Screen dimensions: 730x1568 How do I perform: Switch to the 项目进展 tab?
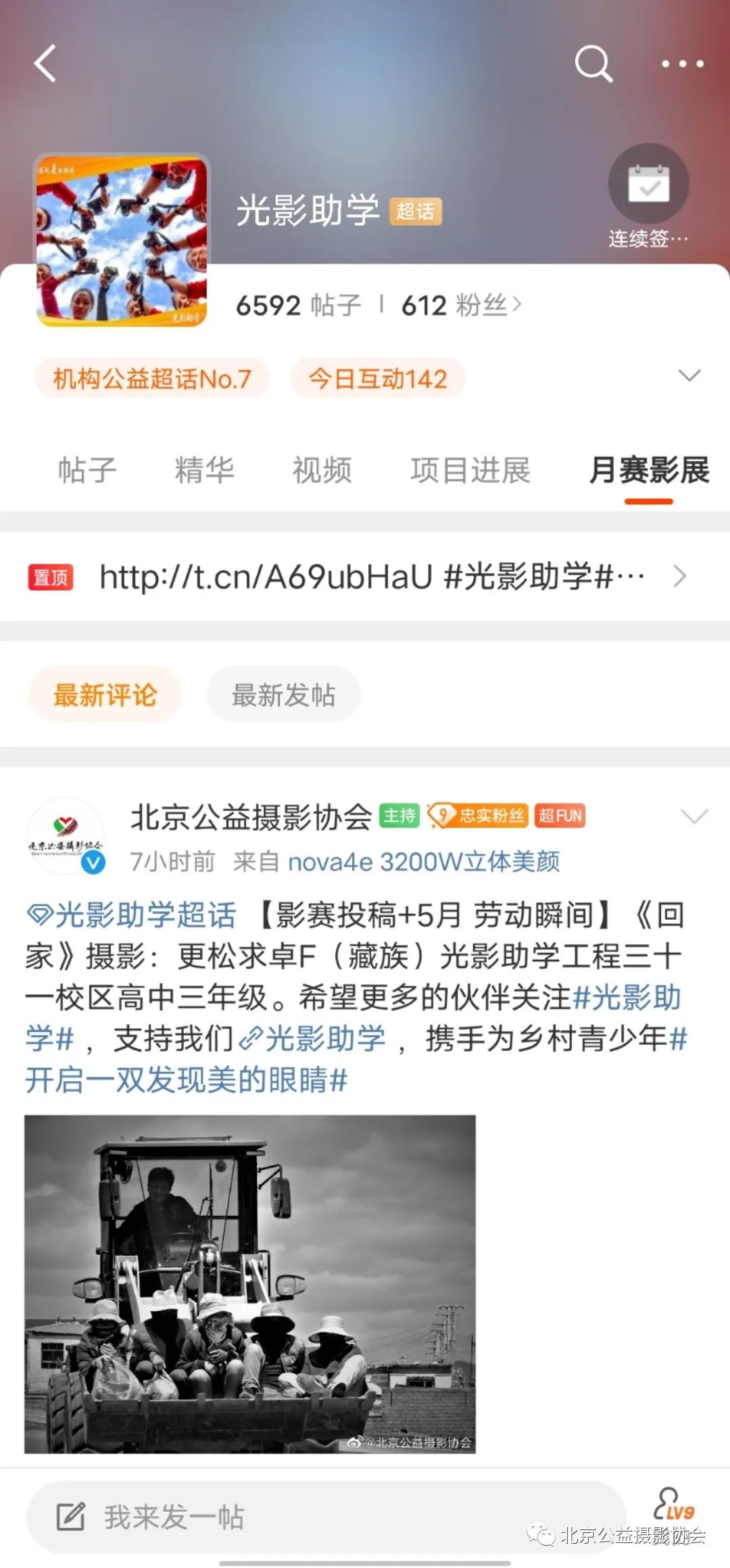470,470
